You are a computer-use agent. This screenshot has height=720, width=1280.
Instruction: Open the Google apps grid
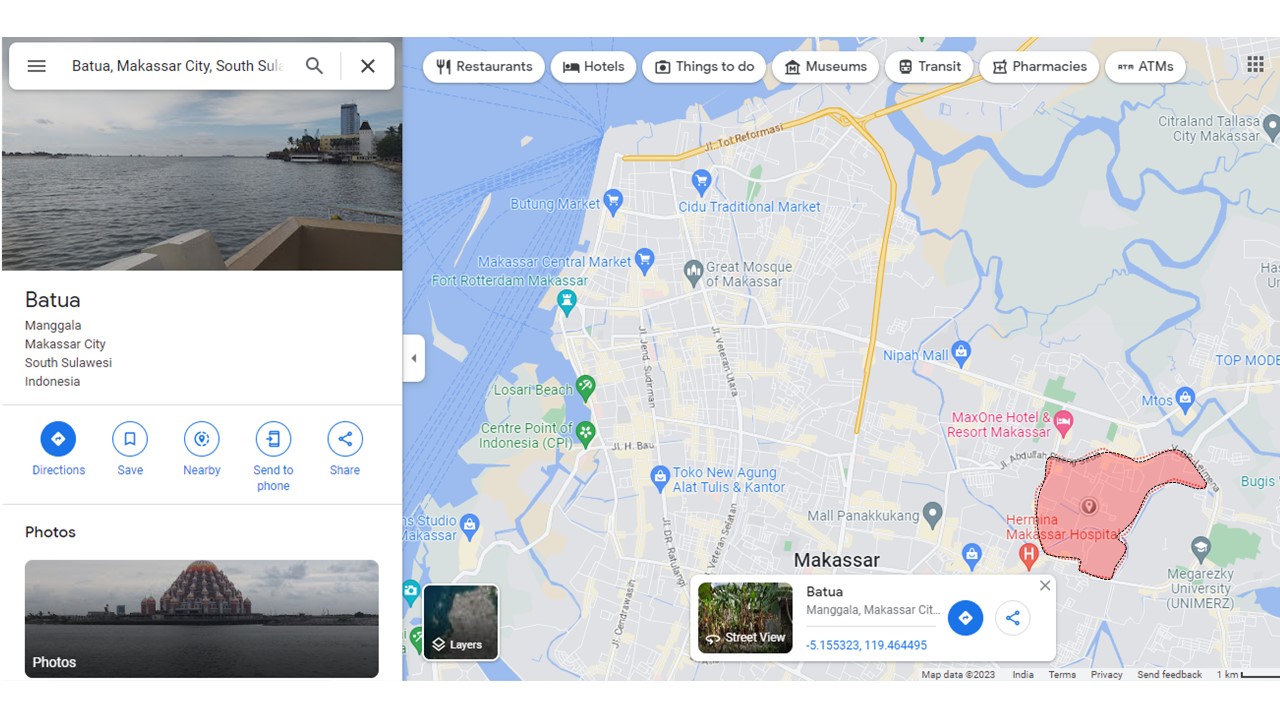point(1255,65)
